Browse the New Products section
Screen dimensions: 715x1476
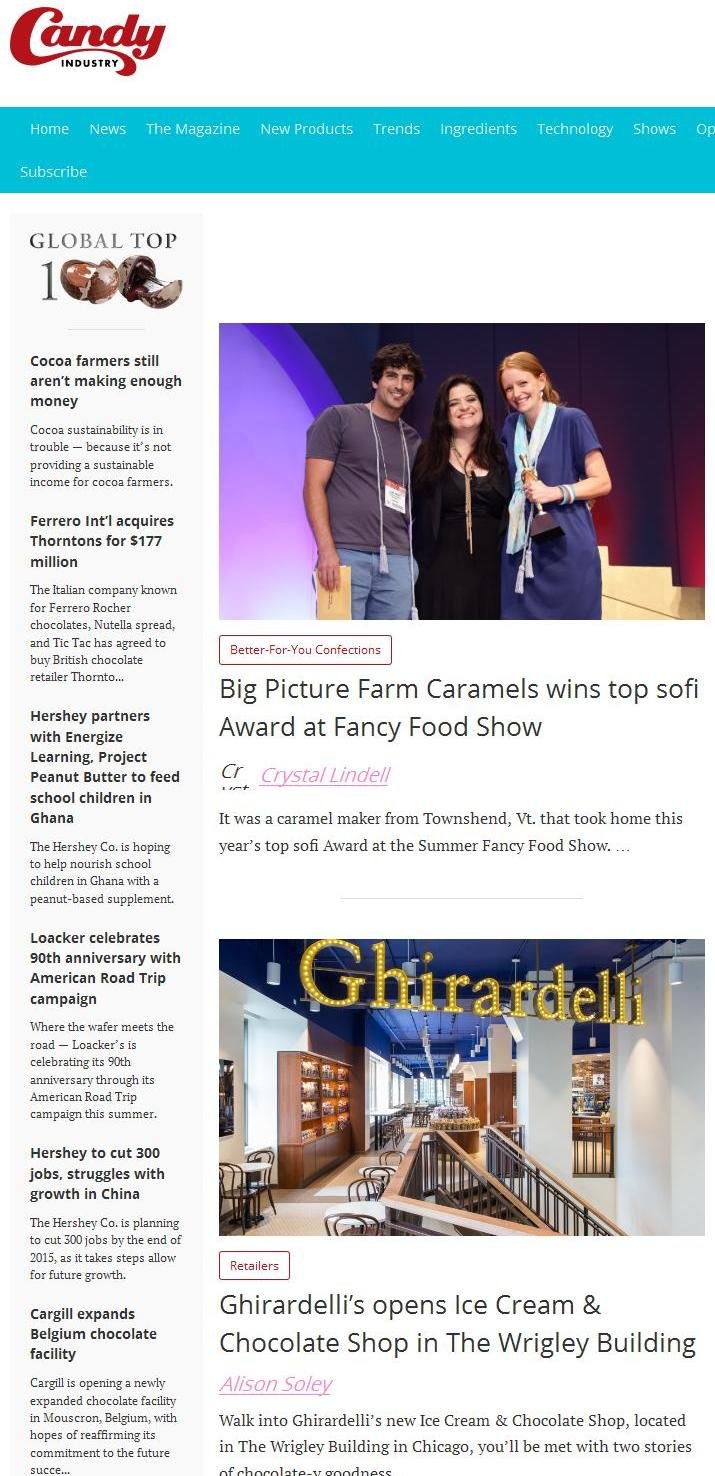pyautogui.click(x=306, y=129)
